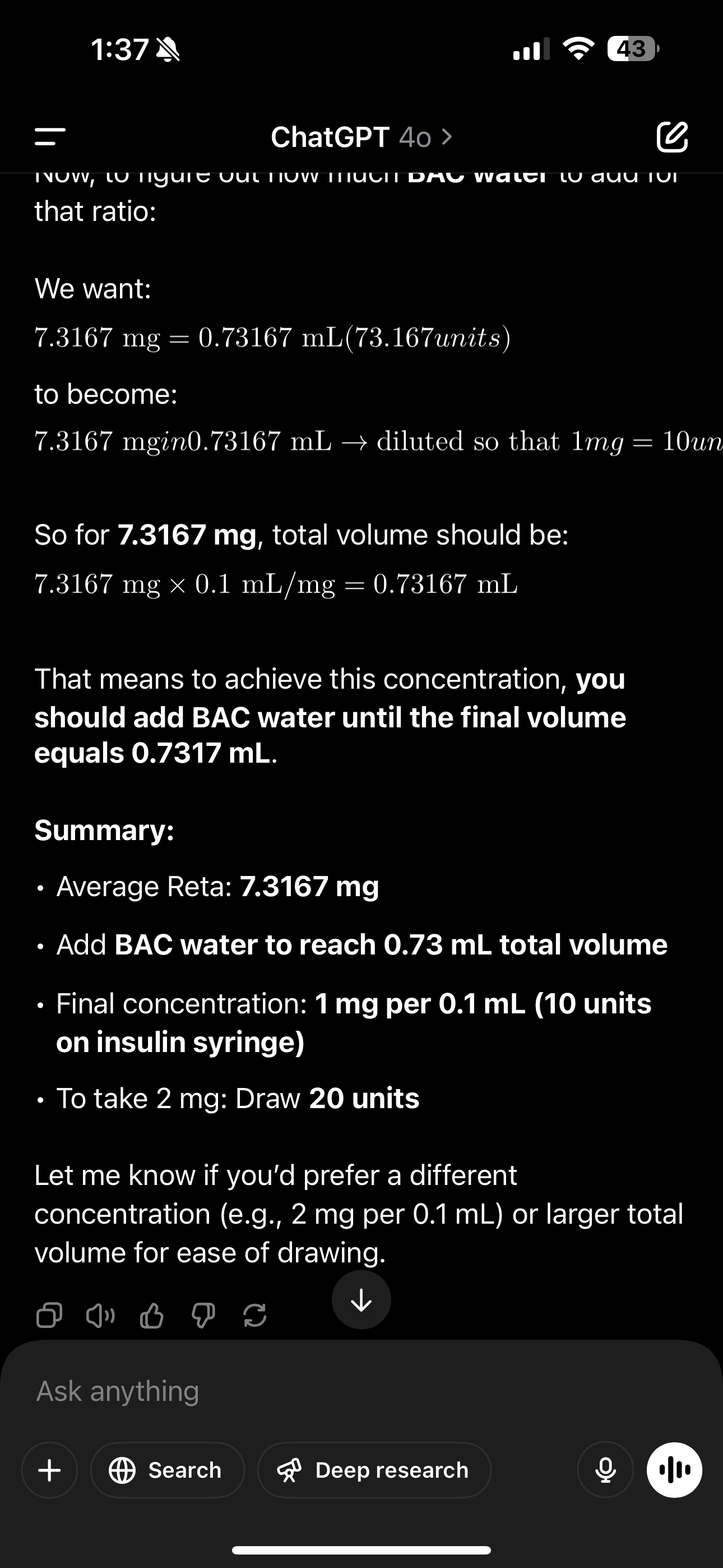Open the plus attachment menu

click(x=50, y=1470)
